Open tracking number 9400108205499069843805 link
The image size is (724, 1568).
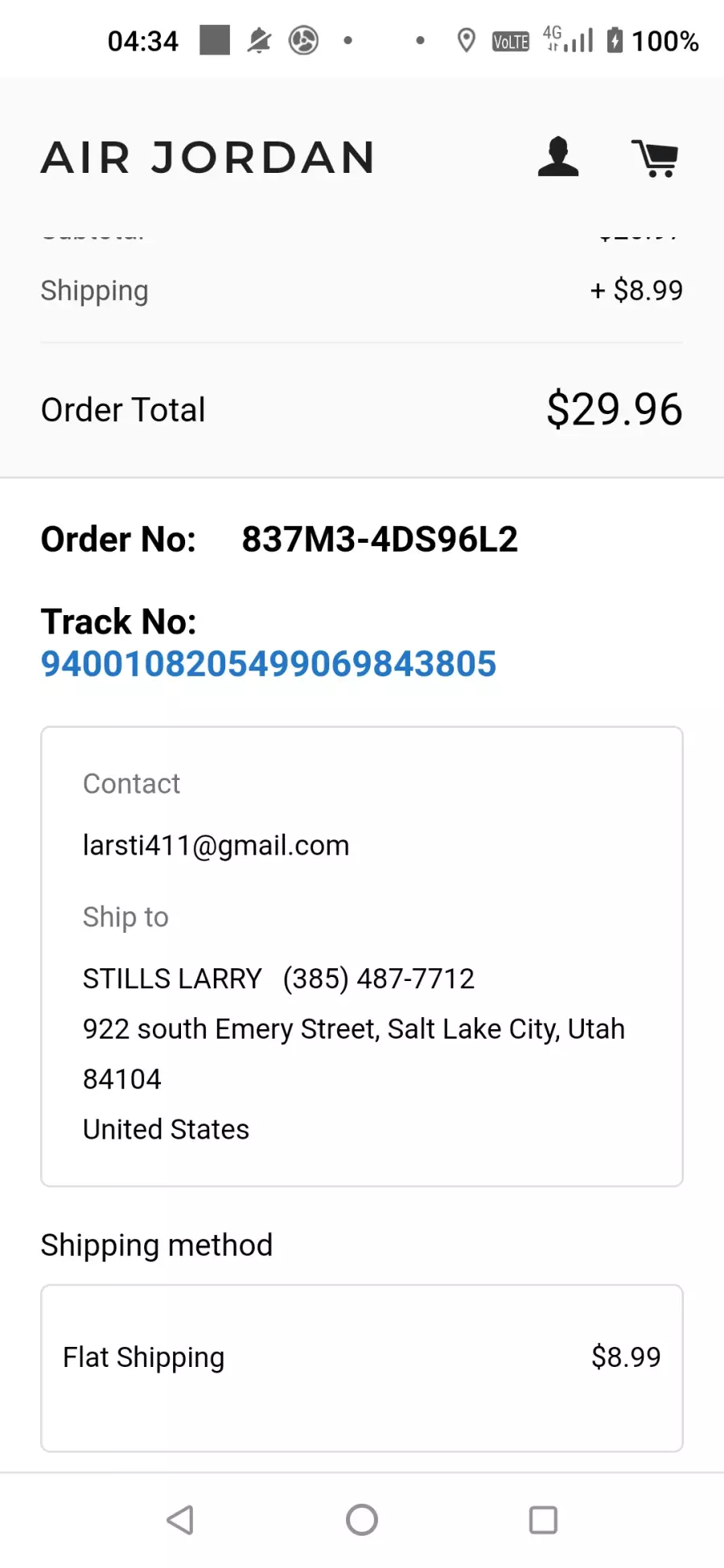click(x=269, y=664)
